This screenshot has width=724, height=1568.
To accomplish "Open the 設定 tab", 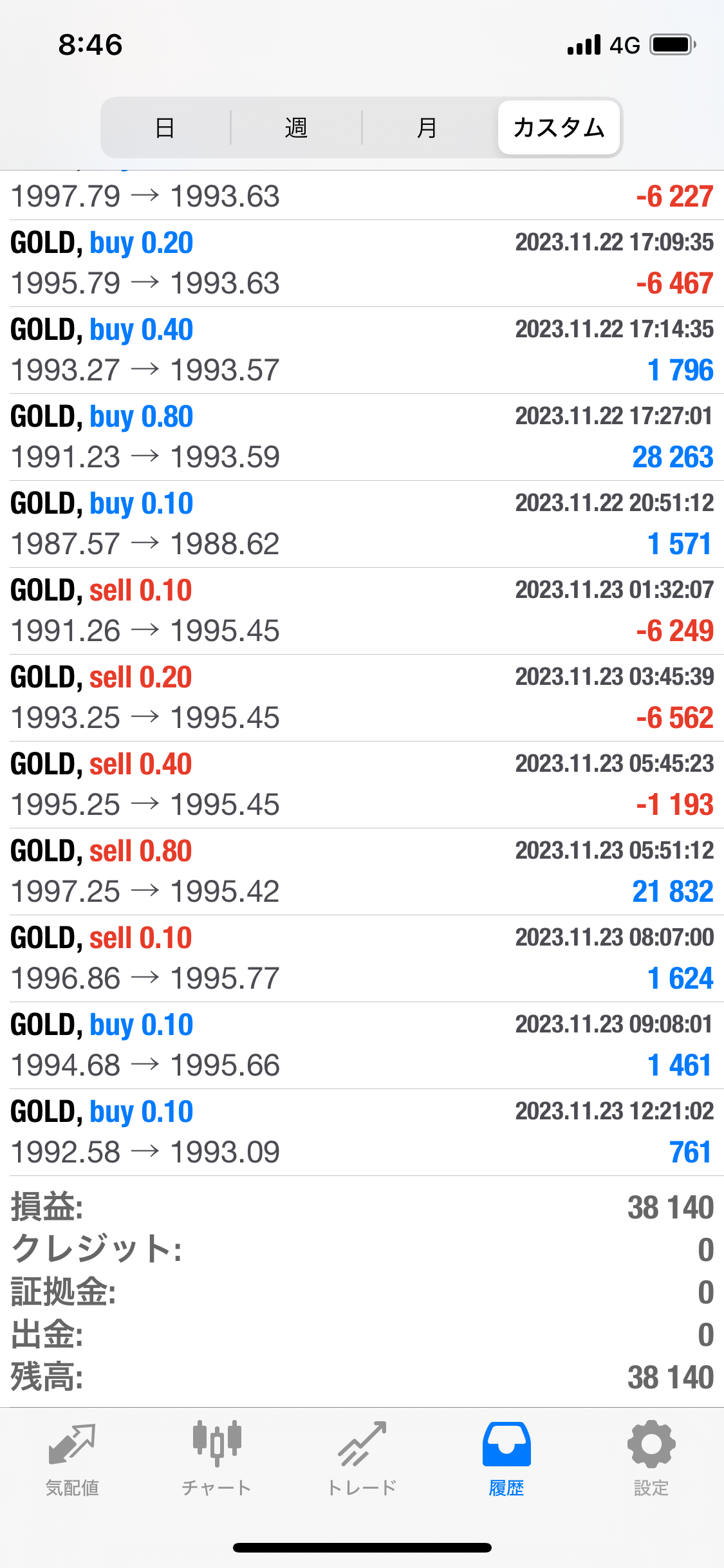I will (651, 1459).
